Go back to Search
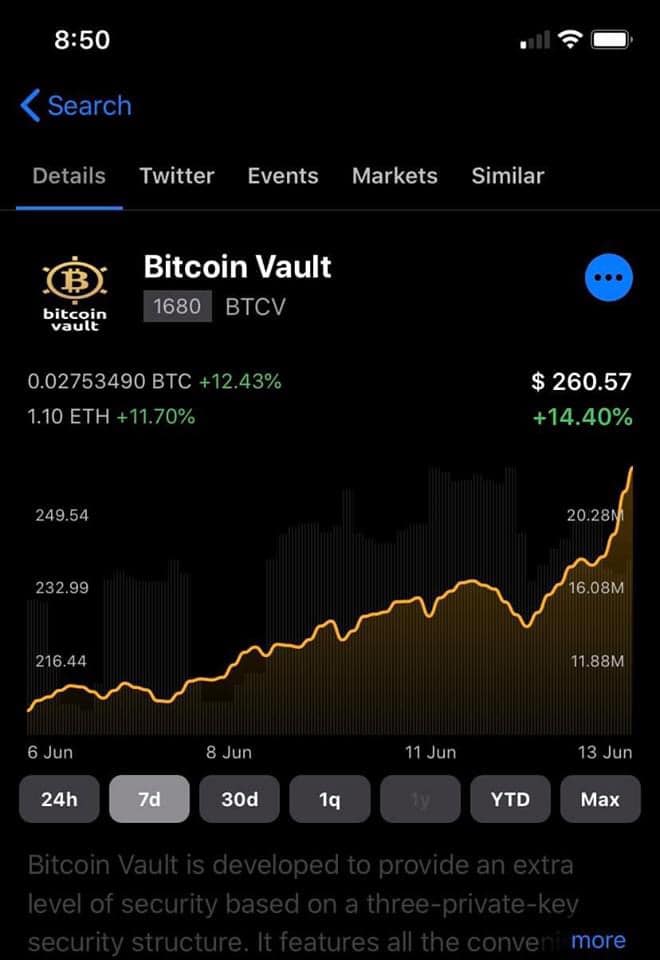Screen dimensions: 660x960 click(76, 105)
